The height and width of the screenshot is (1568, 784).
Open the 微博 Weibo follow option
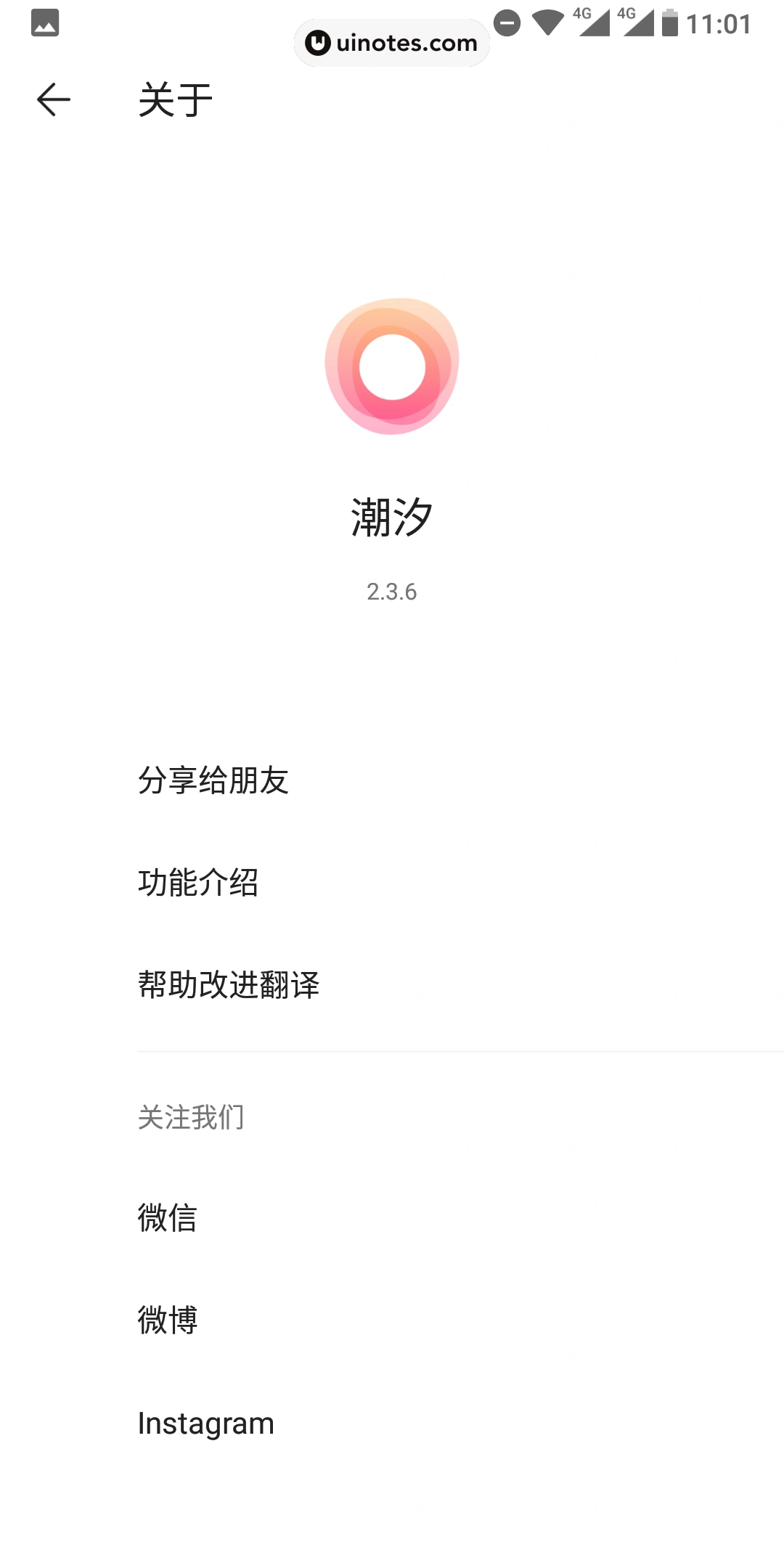pos(168,1321)
